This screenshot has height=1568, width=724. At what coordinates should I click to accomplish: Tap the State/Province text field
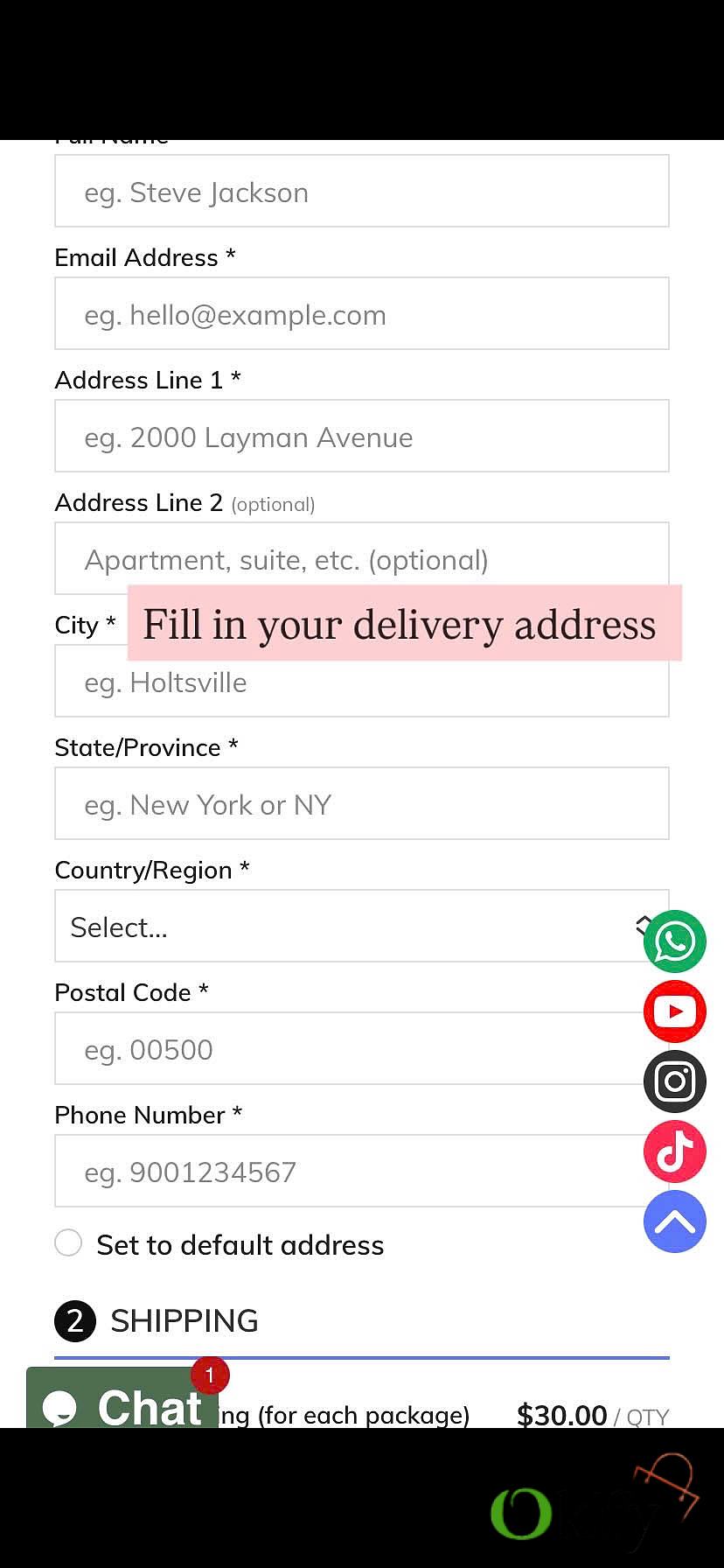point(361,804)
